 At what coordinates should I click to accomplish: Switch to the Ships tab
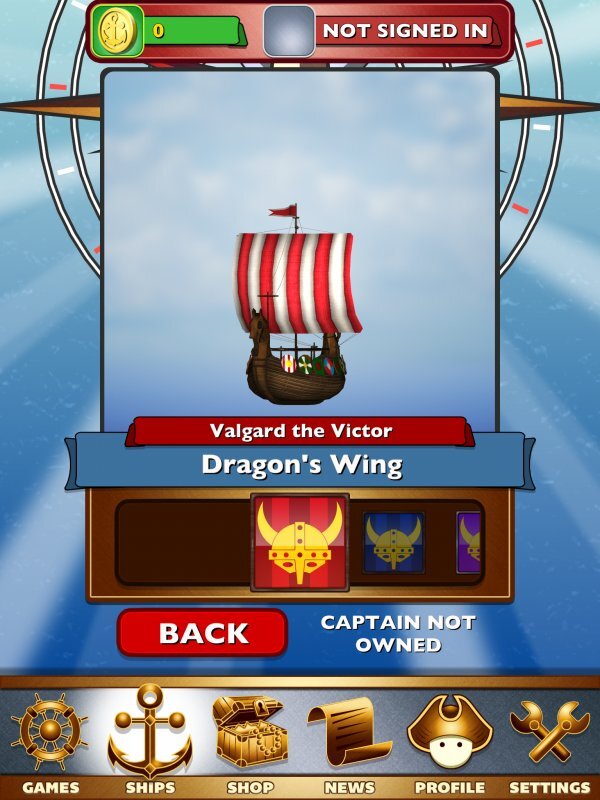[x=150, y=742]
